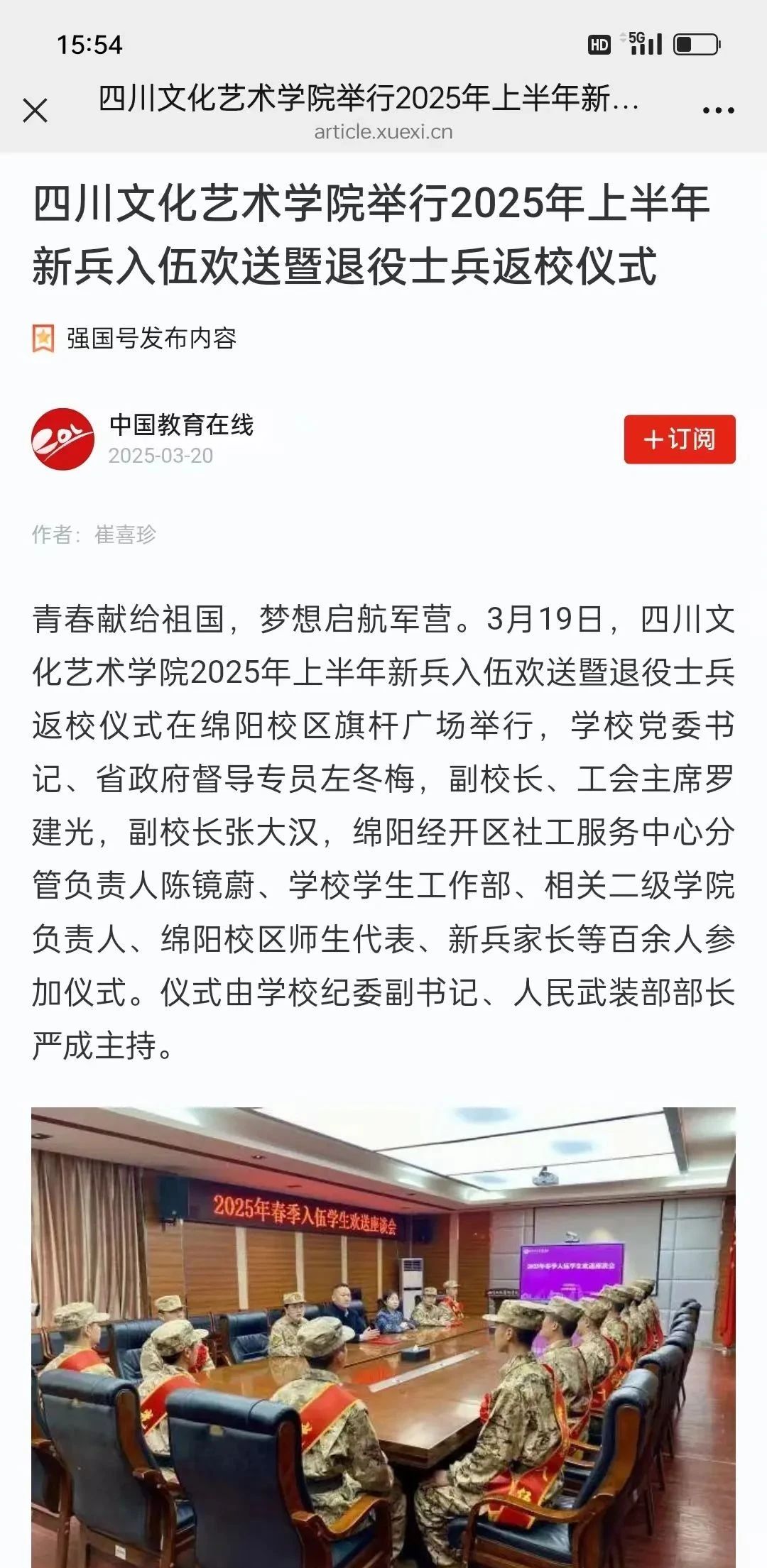Subscribe with the 订阅 button
This screenshot has width=767, height=1568.
click(679, 439)
